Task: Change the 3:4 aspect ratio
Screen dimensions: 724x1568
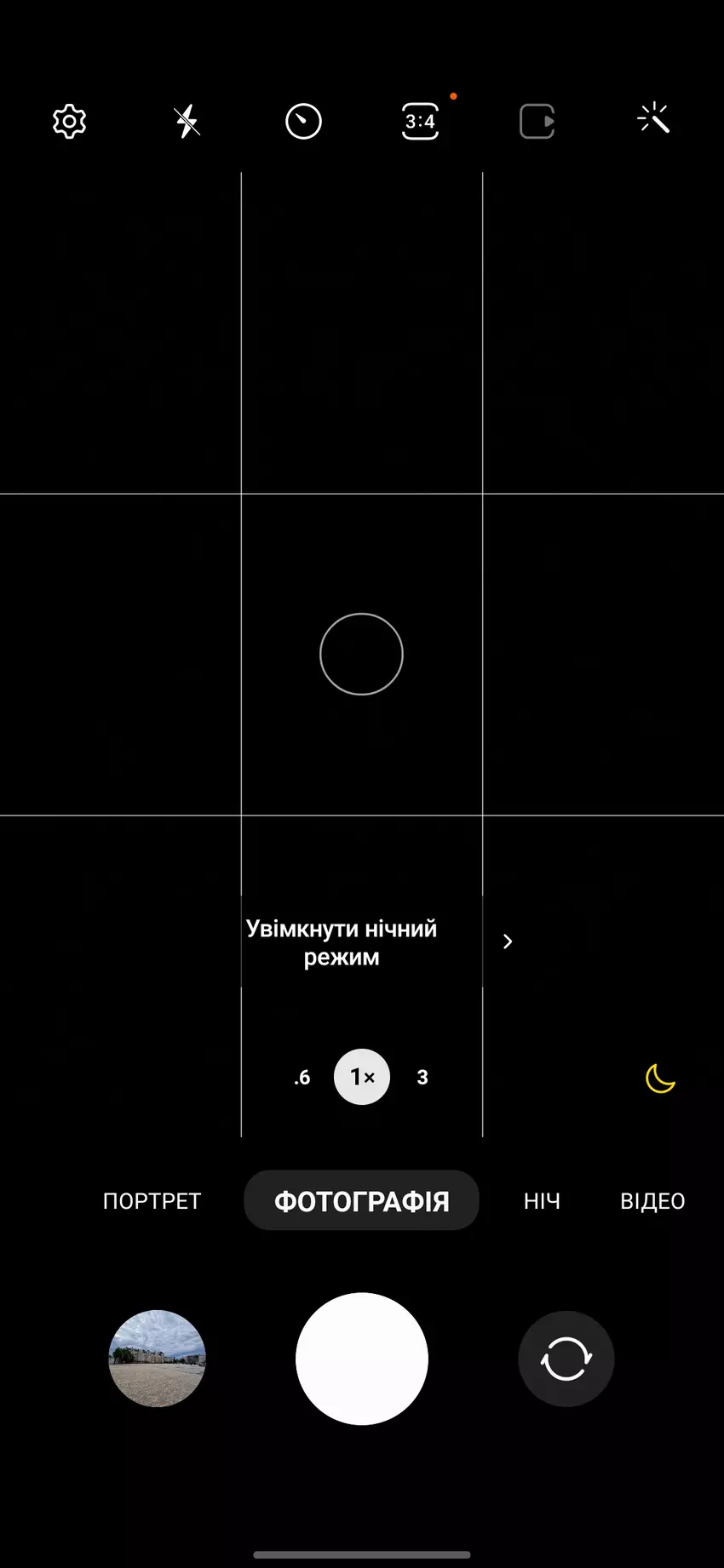Action: 420,122
